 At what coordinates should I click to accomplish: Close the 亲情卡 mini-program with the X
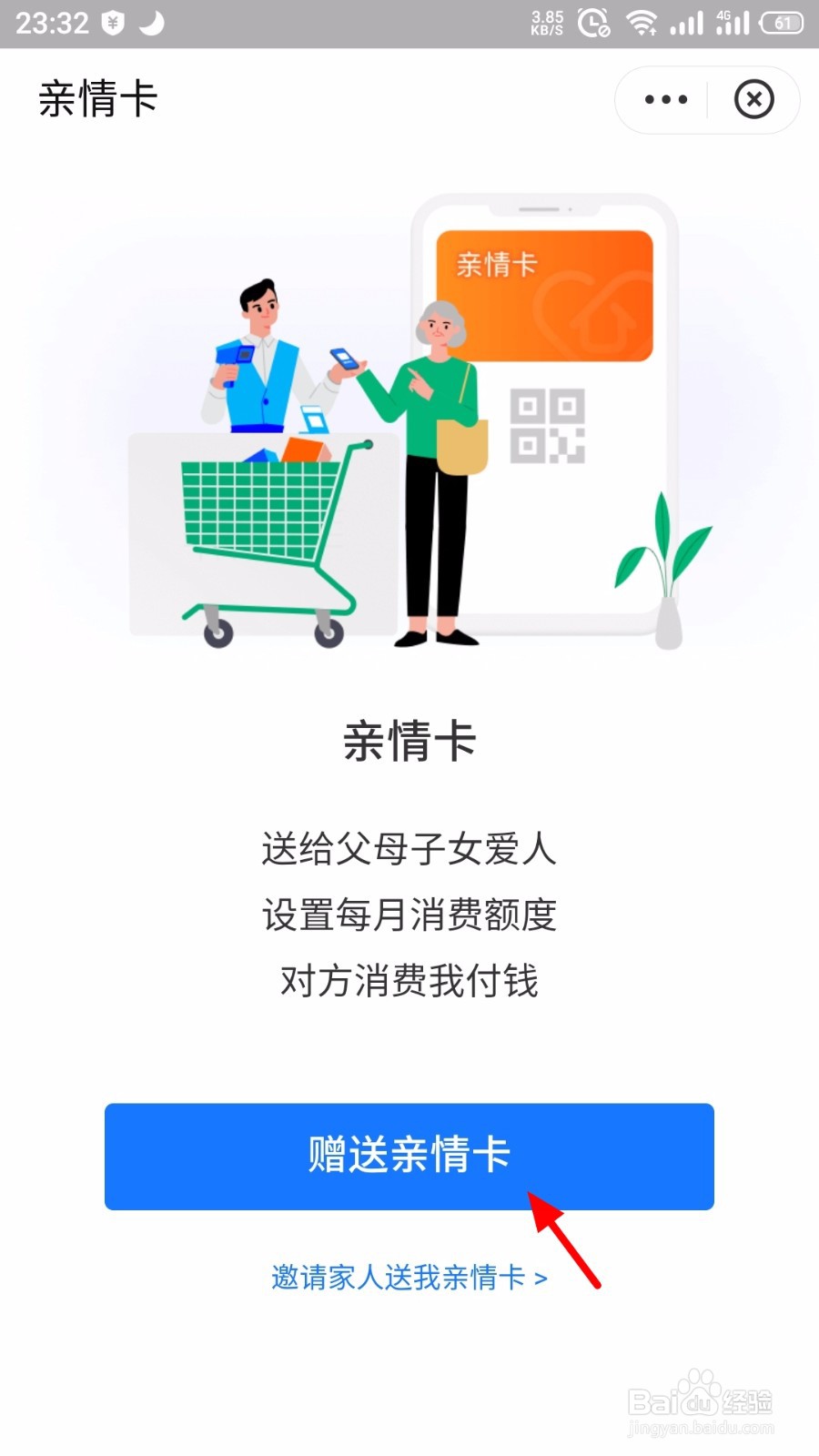(x=753, y=100)
